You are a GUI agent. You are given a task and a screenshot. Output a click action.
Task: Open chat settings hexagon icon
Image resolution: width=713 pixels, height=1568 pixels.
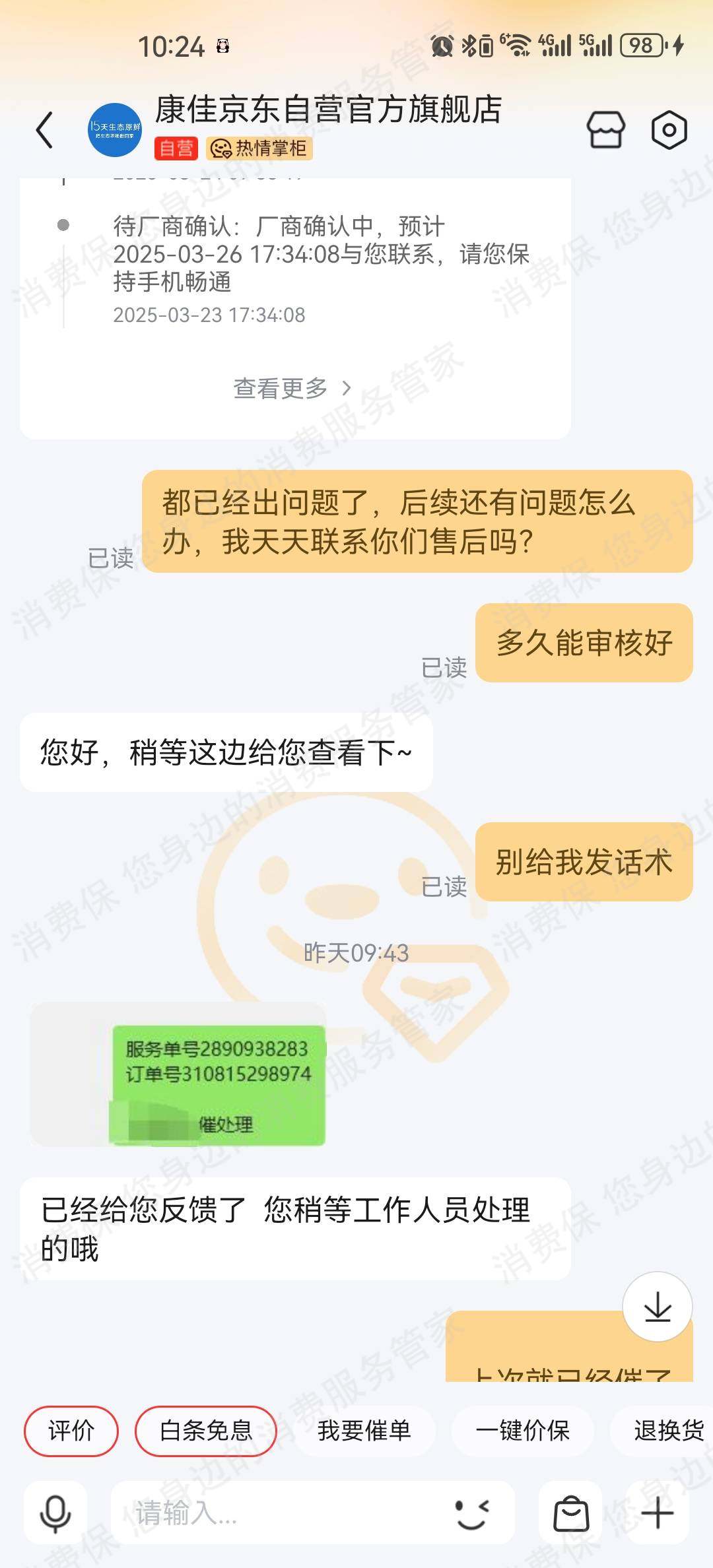point(669,129)
